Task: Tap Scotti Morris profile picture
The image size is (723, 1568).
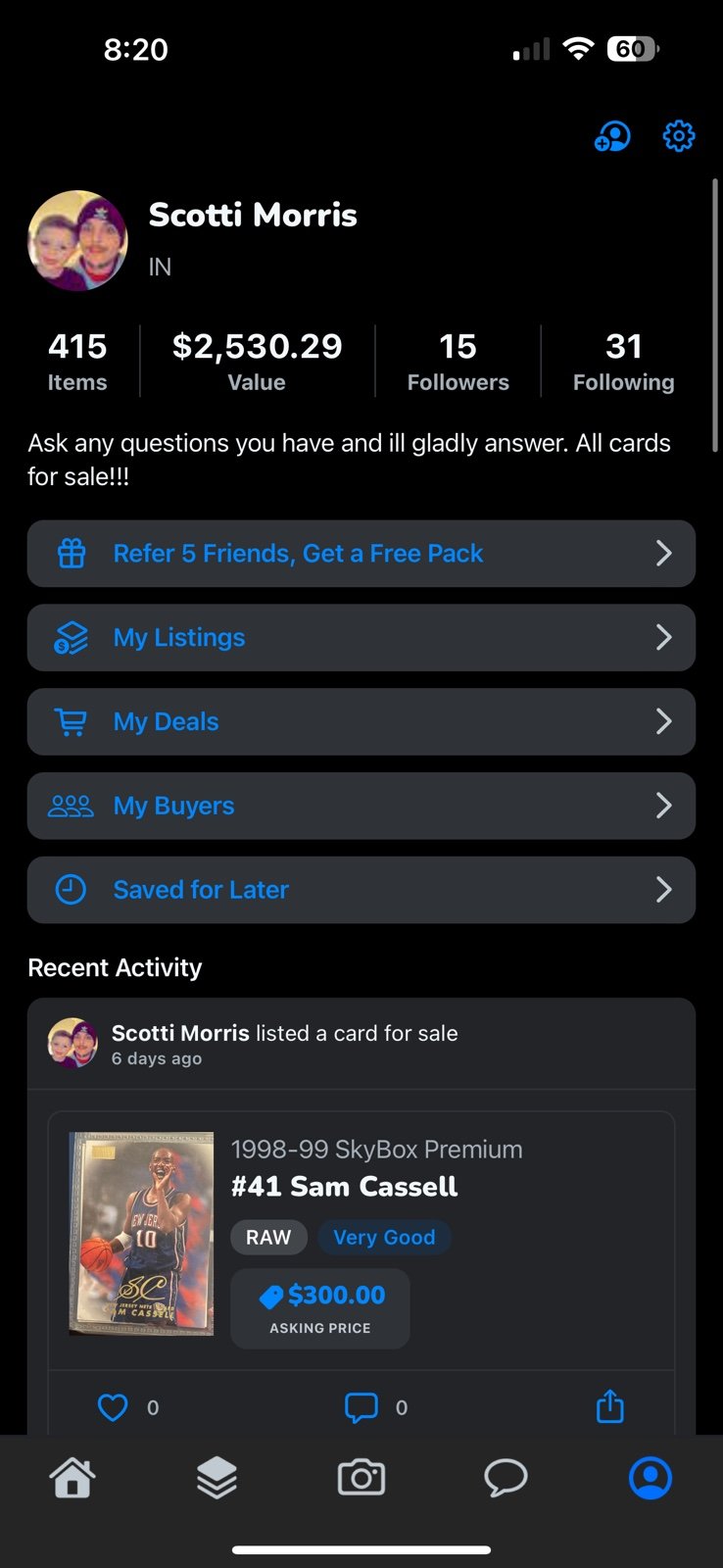Action: click(77, 240)
